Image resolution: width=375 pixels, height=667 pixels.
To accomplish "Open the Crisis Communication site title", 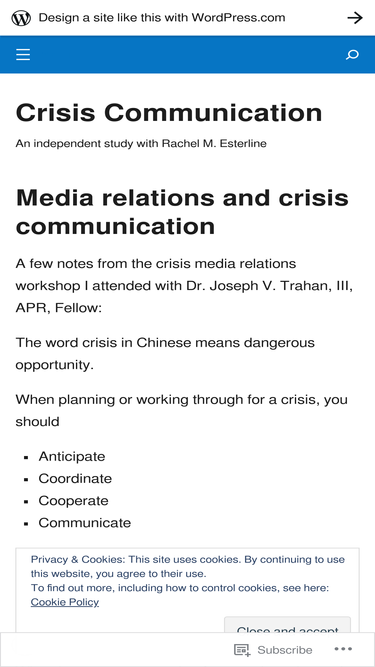I will click(x=169, y=113).
